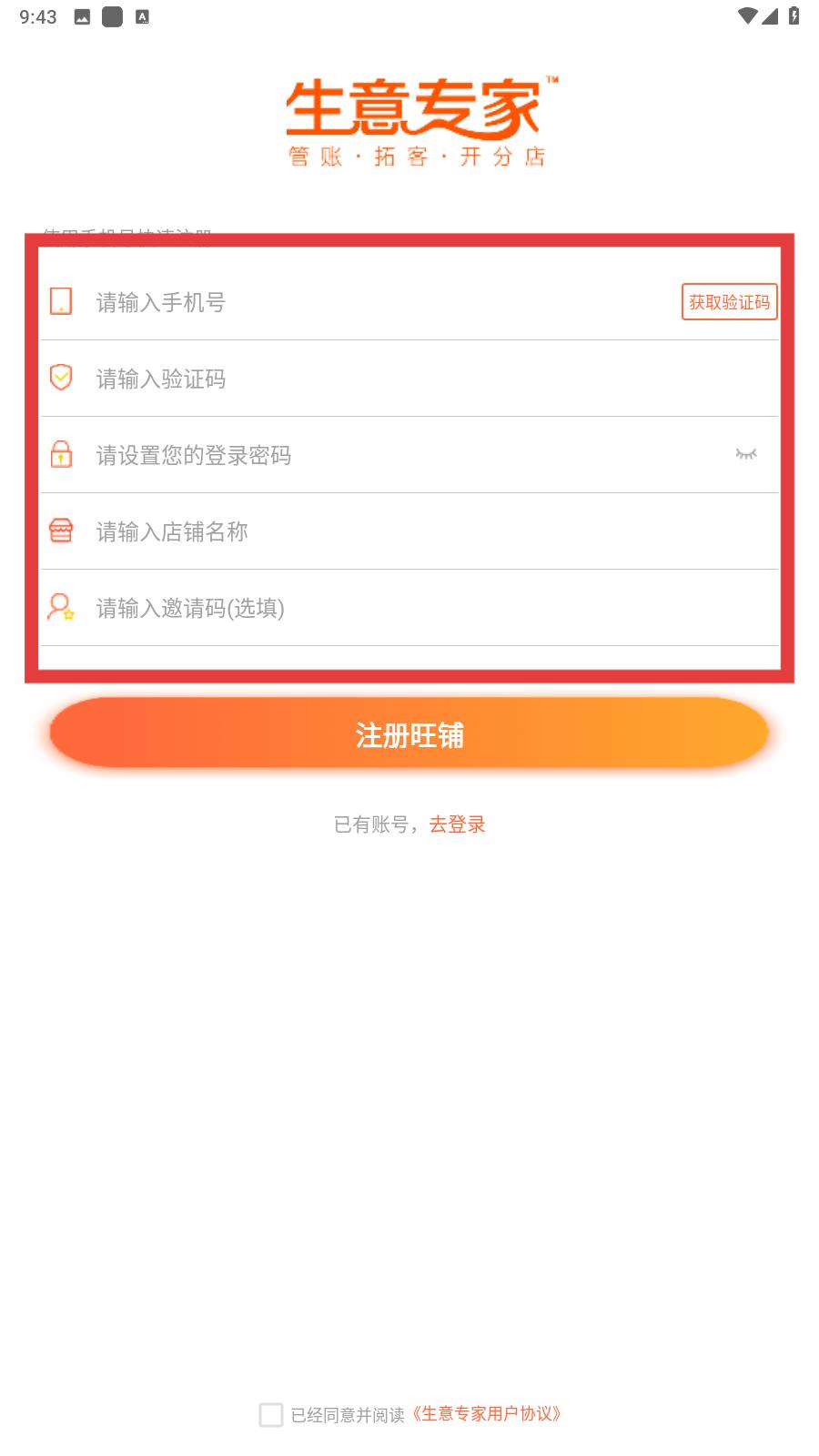Image resolution: width=819 pixels, height=1456 pixels.
Task: Check the agreement checkbox 已经同意并阅读
Action: (271, 1414)
